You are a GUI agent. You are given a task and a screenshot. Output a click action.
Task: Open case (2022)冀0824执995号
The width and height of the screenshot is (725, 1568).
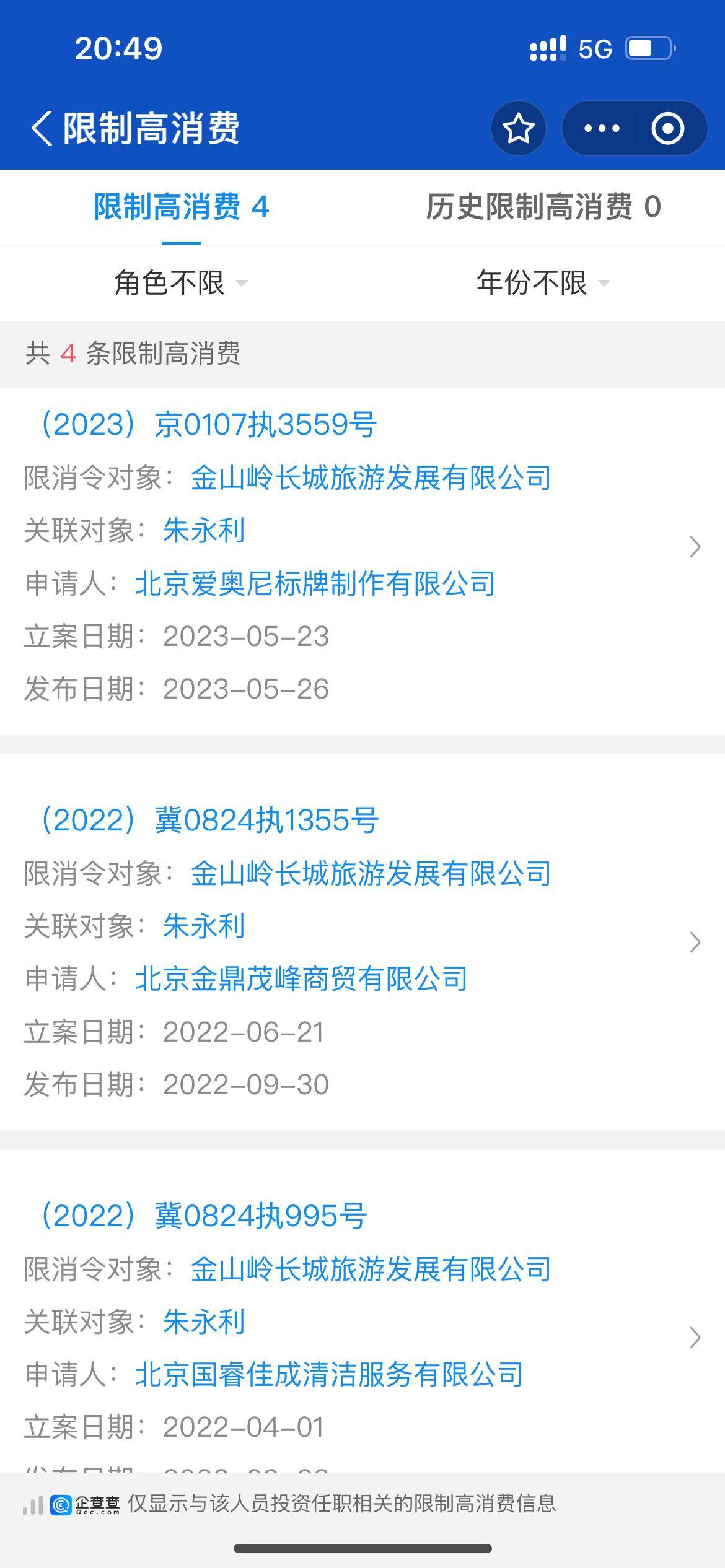203,1216
